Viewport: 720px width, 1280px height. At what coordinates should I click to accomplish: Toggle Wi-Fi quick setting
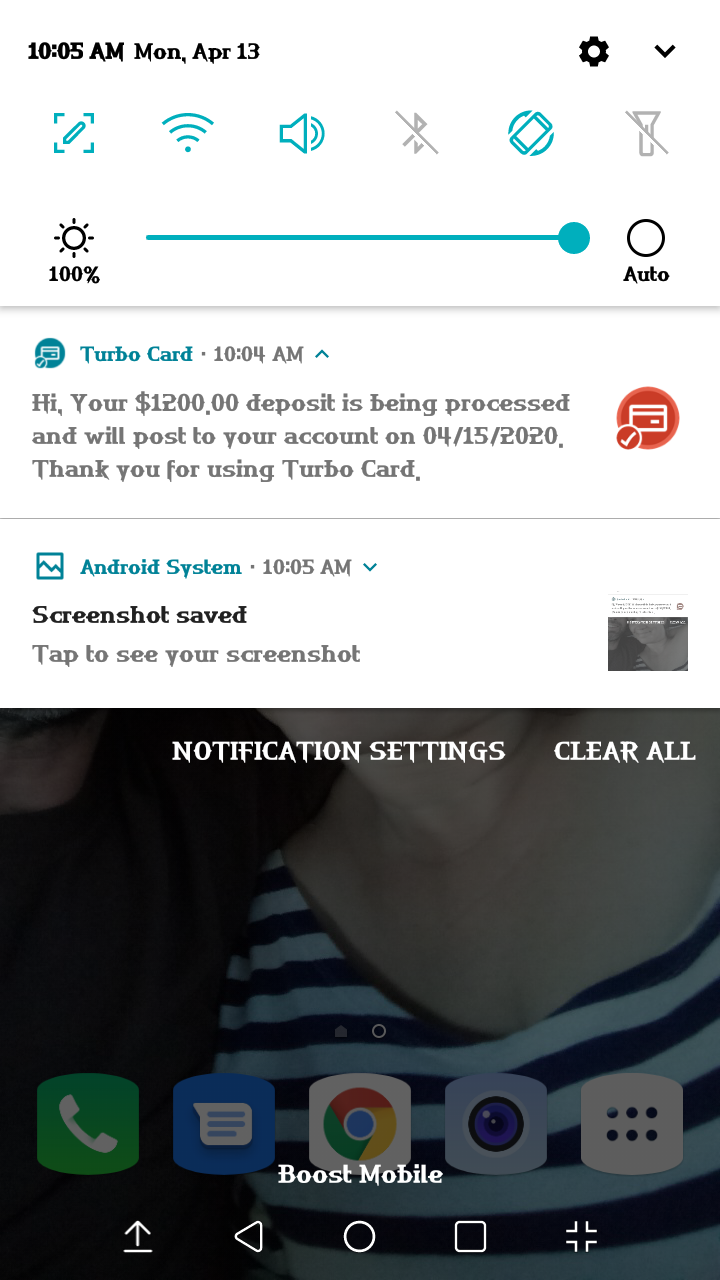tap(188, 133)
